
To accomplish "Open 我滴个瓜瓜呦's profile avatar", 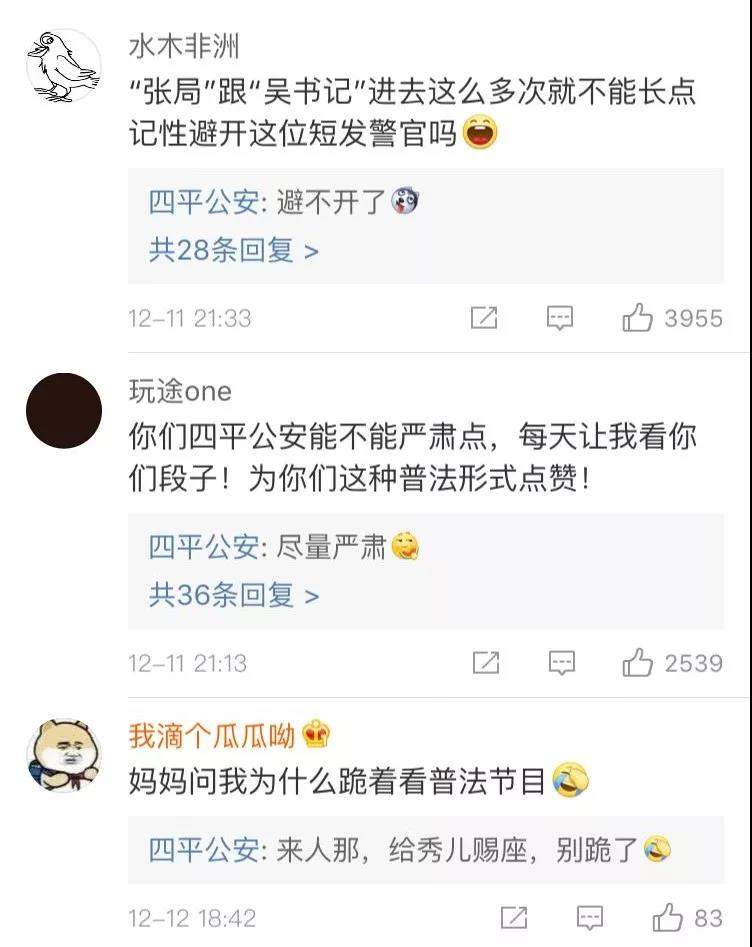I will (64, 755).
